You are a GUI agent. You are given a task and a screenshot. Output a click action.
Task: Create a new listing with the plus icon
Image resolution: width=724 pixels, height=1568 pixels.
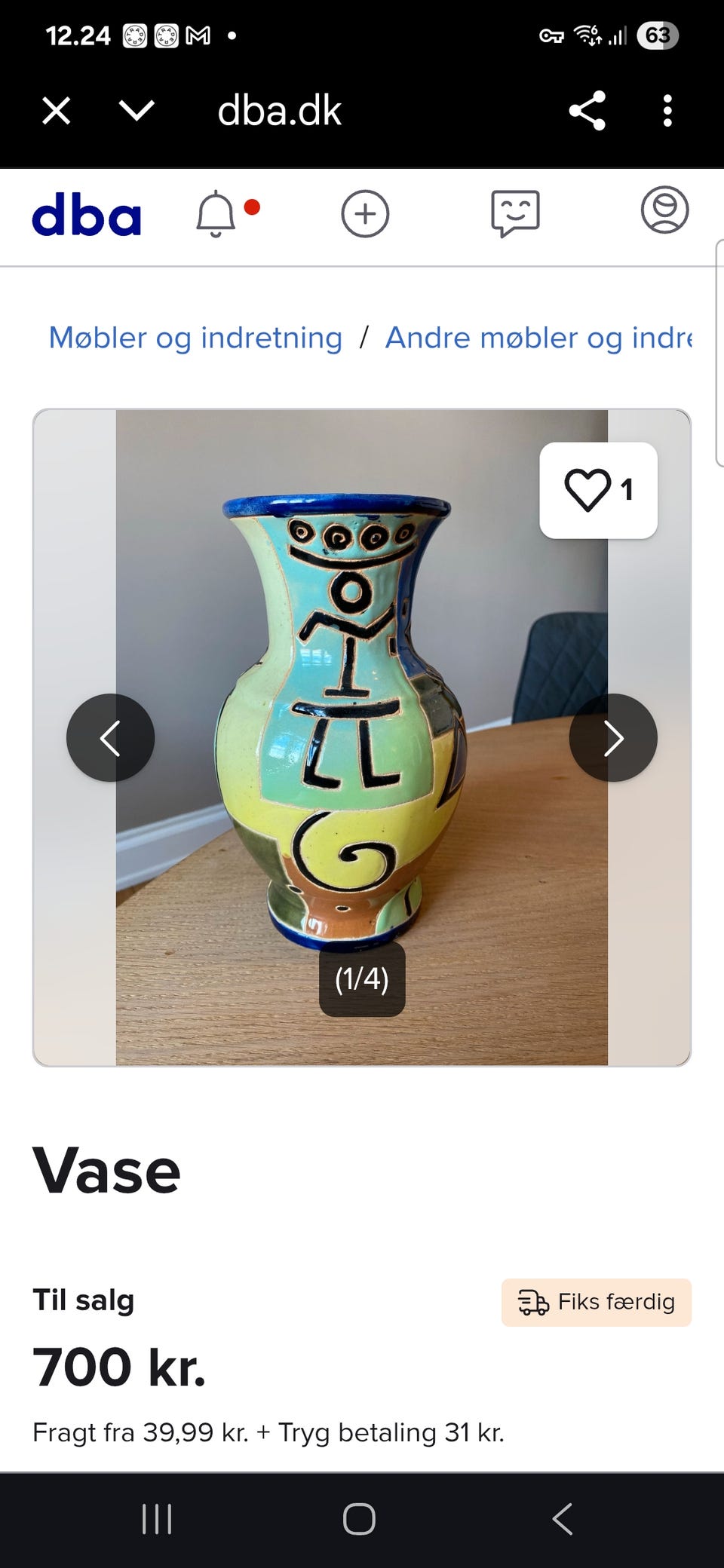[365, 215]
